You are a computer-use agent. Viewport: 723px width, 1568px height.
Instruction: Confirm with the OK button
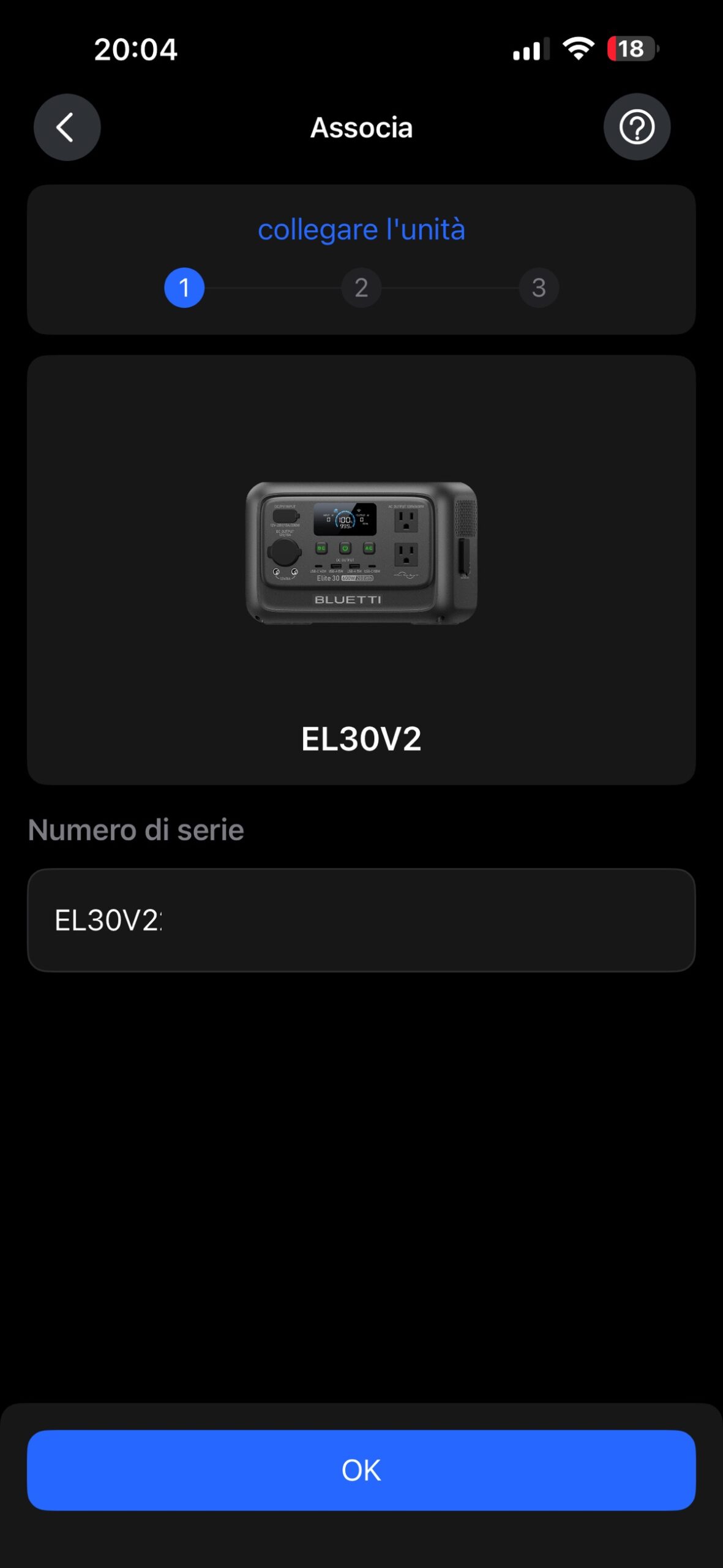361,1470
